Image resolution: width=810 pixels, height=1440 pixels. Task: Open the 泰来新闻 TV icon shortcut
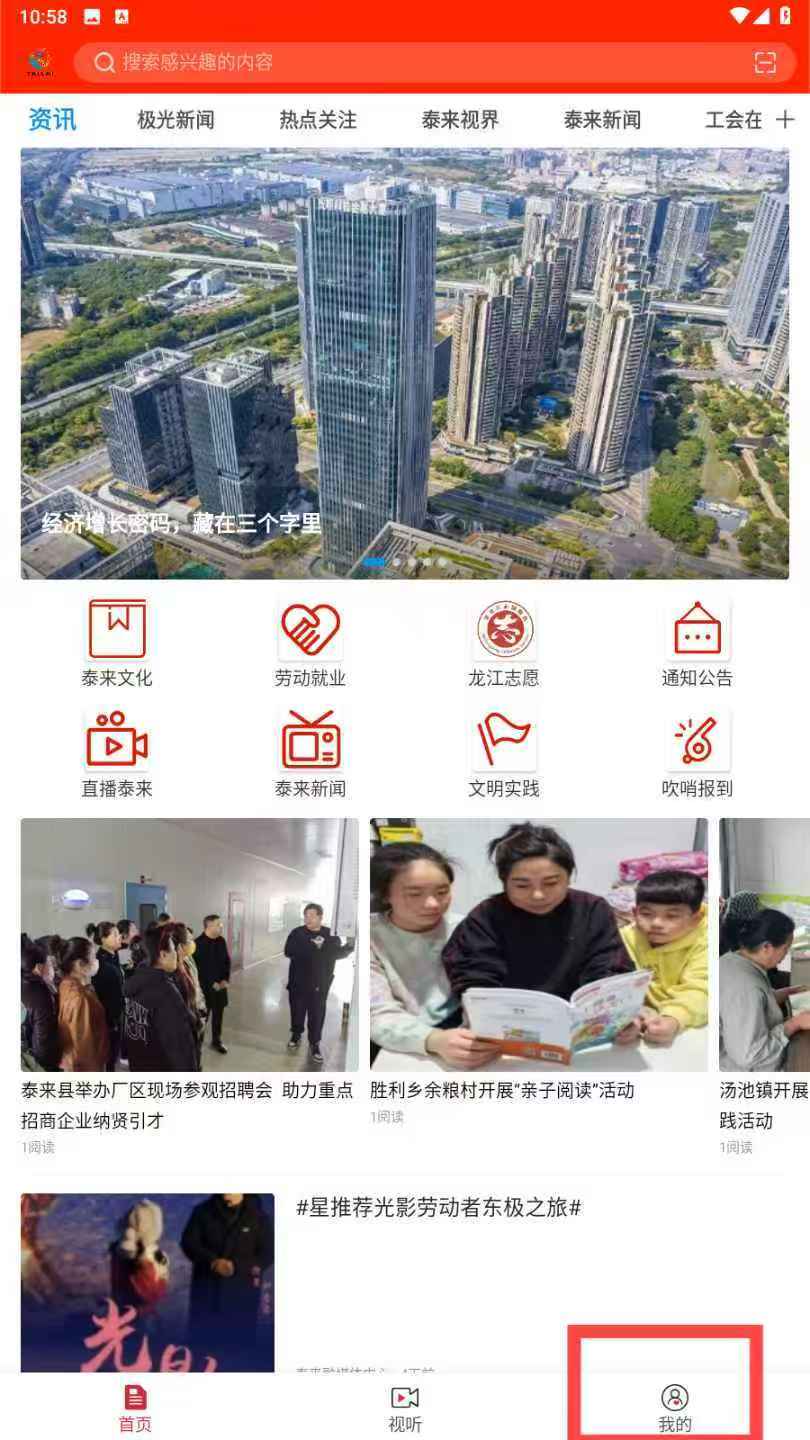click(x=310, y=753)
